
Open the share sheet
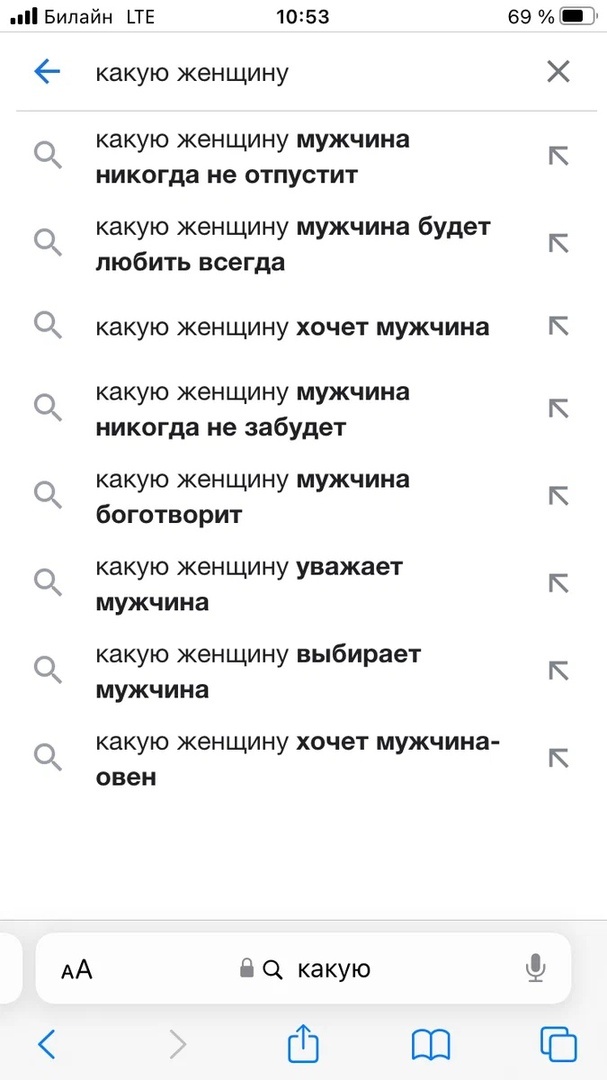click(303, 1043)
